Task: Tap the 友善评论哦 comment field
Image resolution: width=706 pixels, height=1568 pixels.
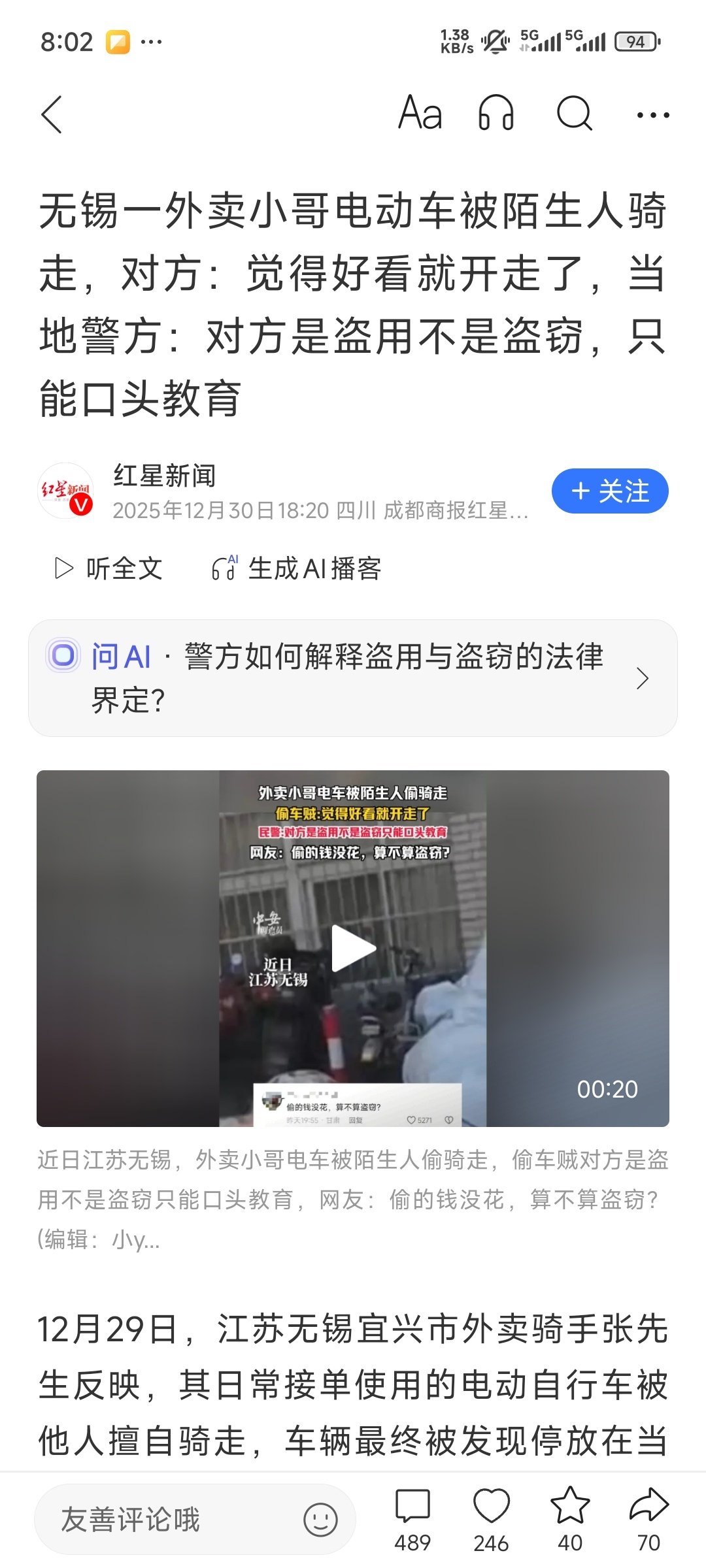Action: 170,1520
